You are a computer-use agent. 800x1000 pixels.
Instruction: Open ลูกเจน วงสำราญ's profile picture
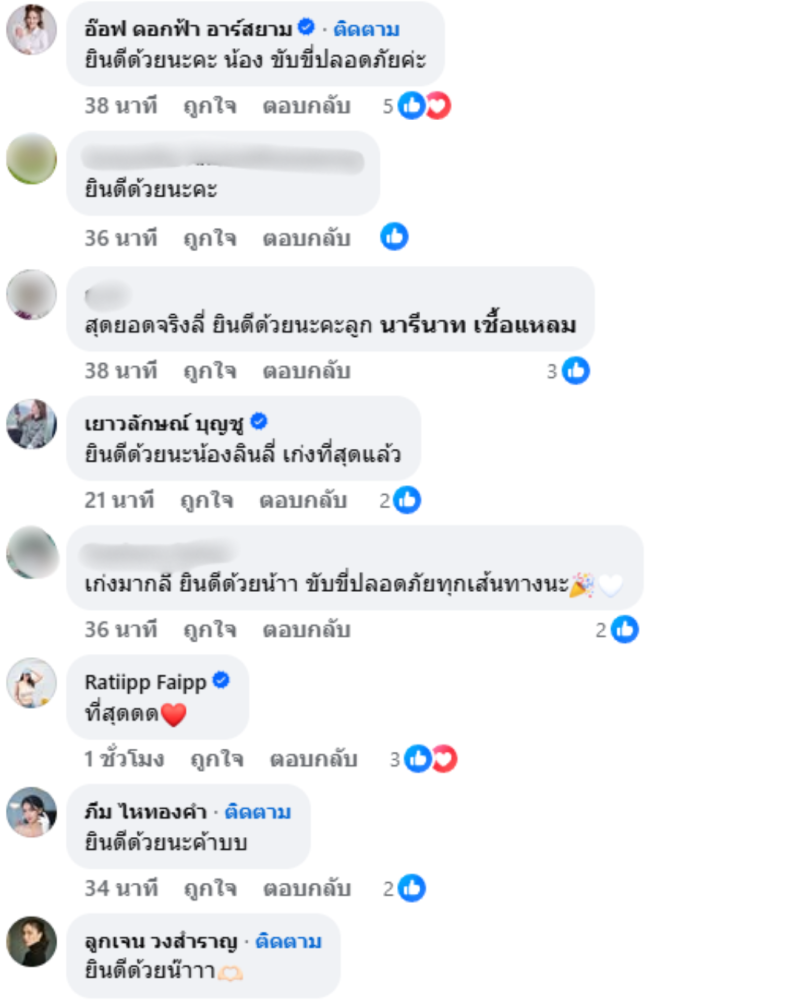pos(31,941)
